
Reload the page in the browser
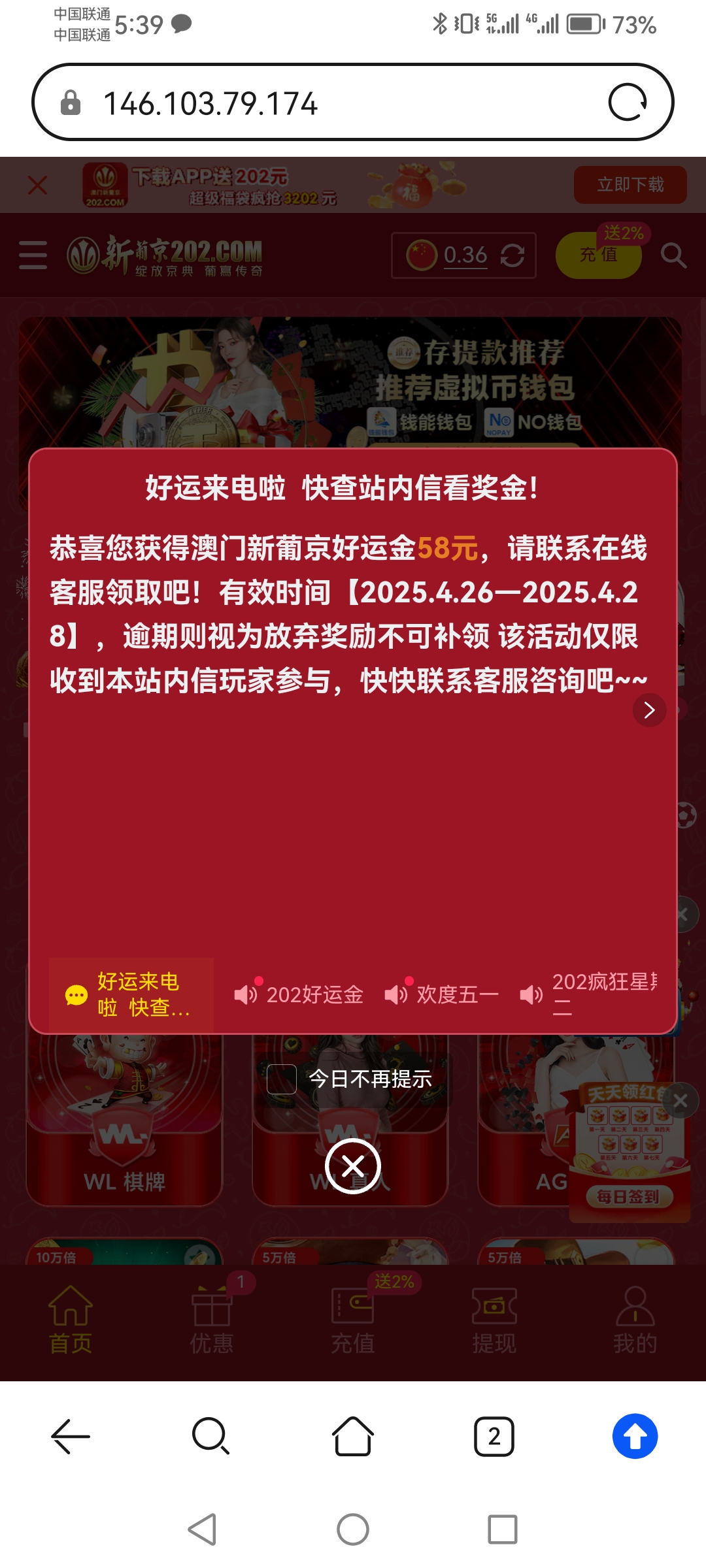coord(627,103)
